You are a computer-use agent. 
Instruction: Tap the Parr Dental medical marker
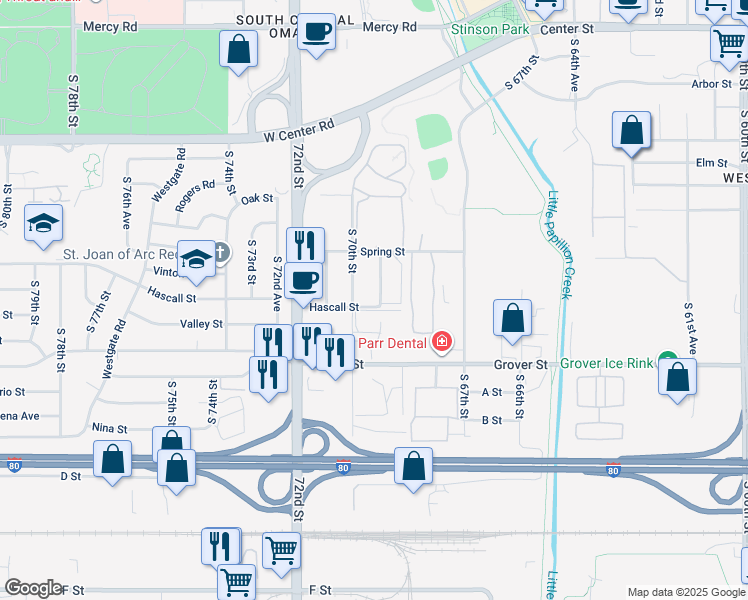tap(440, 344)
